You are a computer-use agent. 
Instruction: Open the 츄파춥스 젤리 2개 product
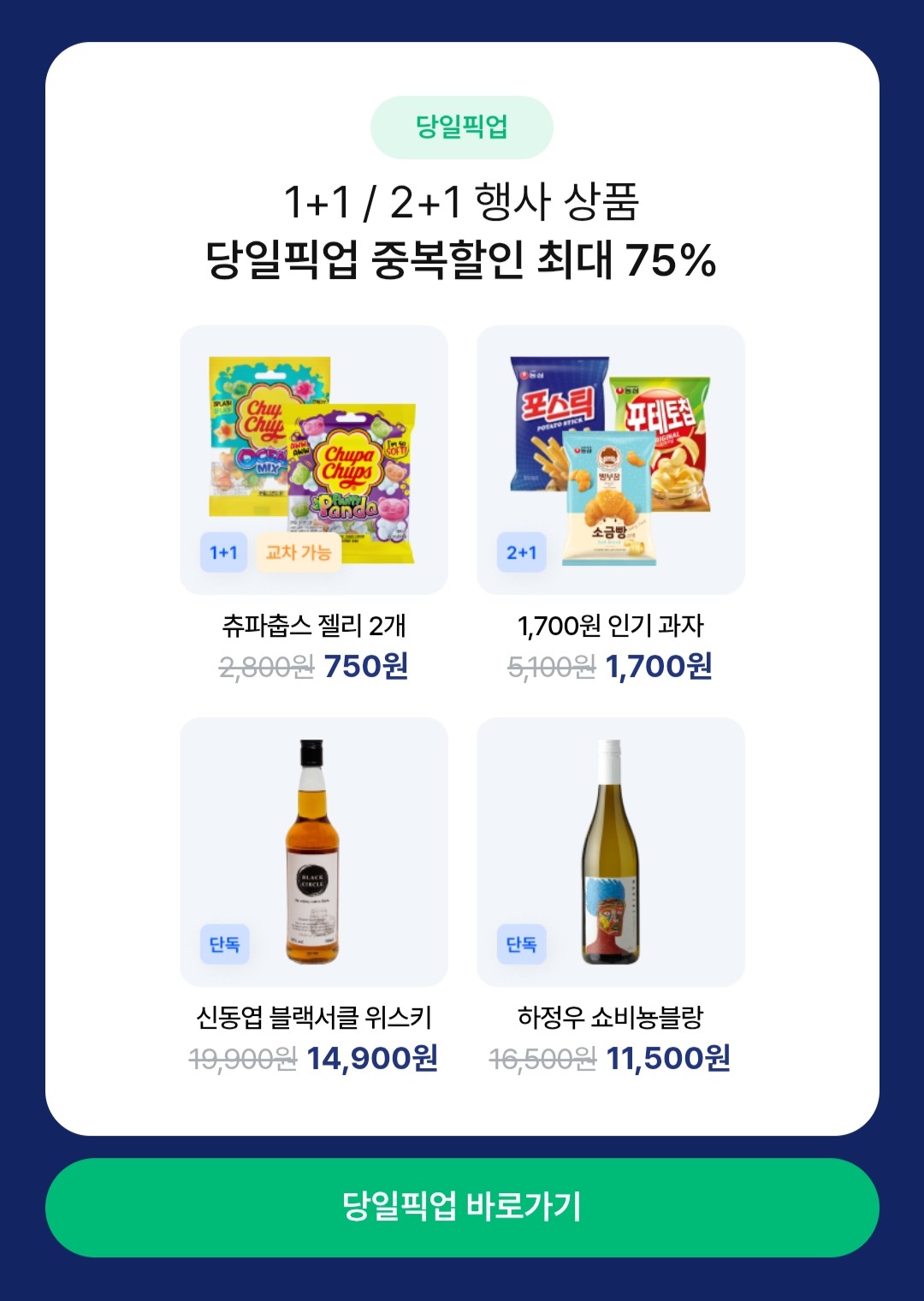[x=314, y=627]
